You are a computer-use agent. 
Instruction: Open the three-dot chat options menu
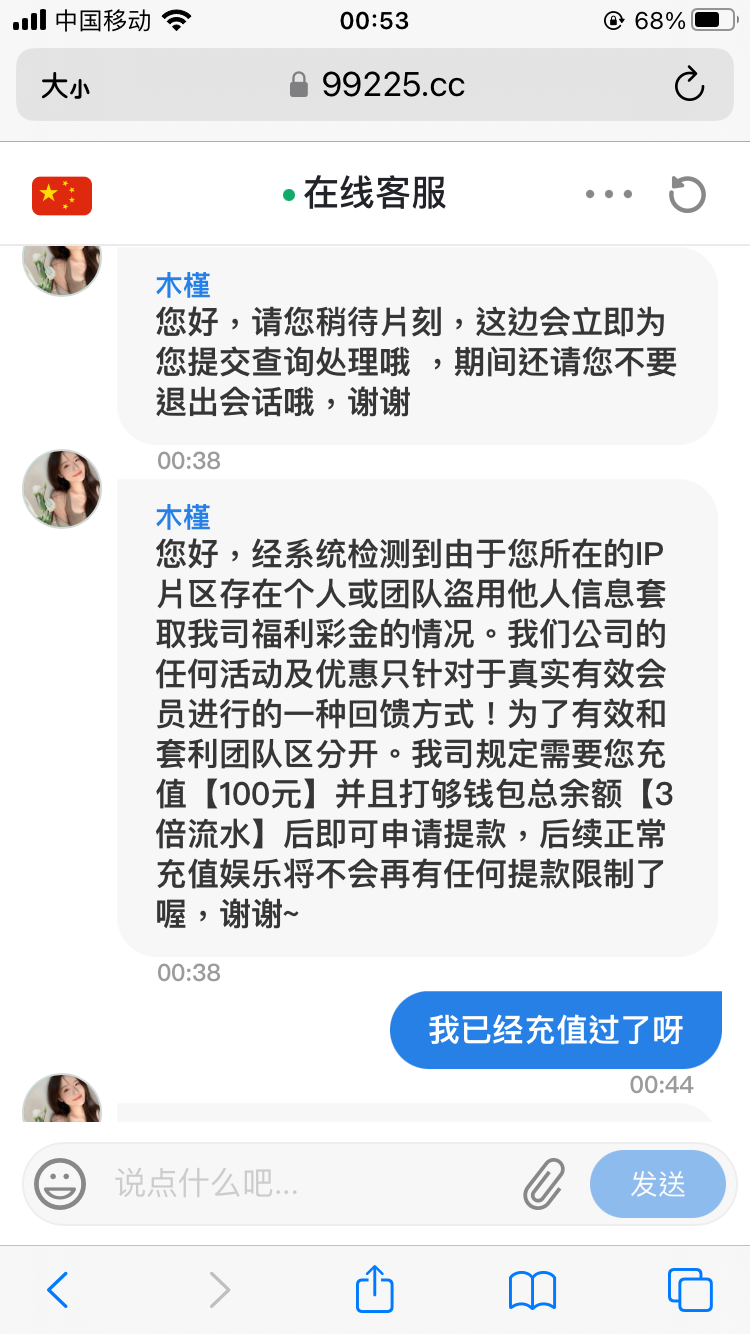tap(609, 194)
